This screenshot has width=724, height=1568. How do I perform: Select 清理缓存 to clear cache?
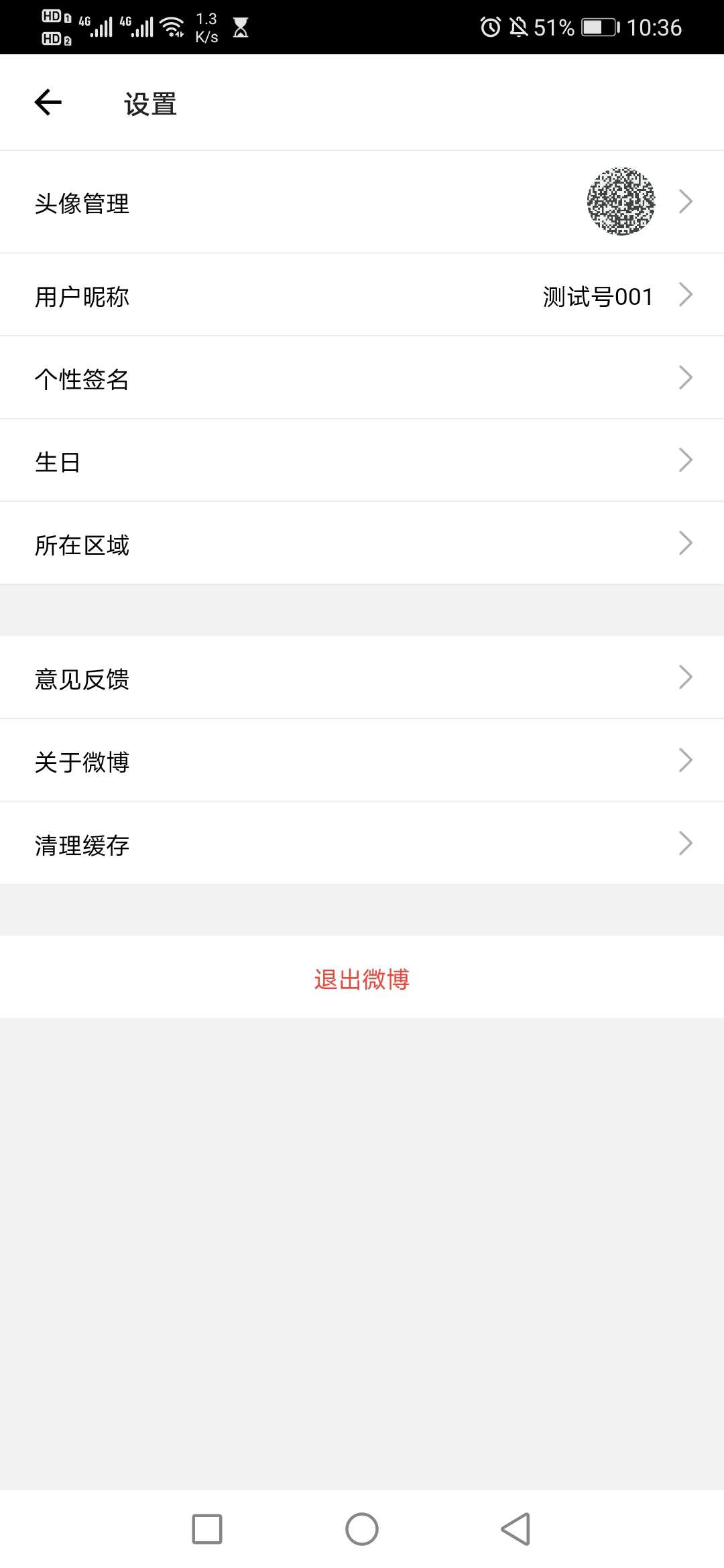[362, 844]
